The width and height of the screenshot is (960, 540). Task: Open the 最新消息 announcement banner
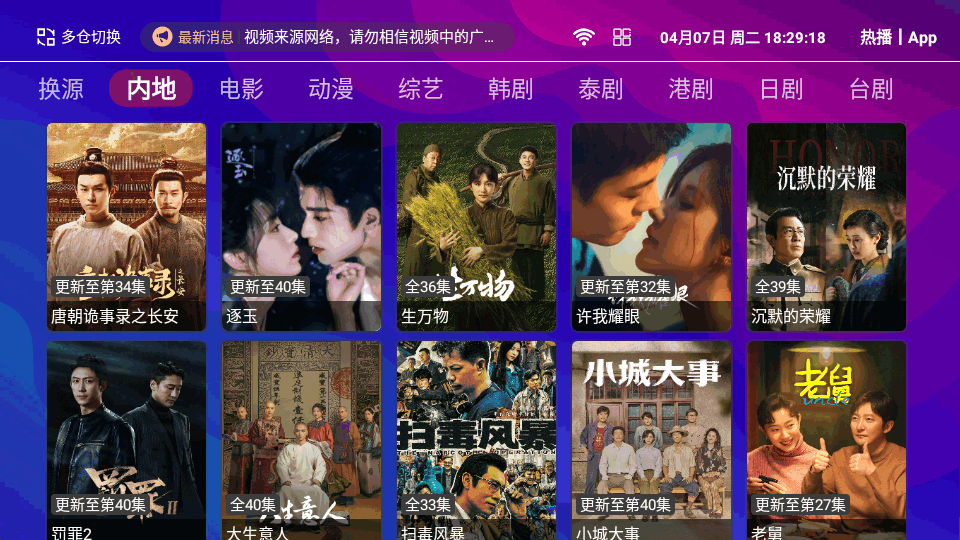(327, 37)
